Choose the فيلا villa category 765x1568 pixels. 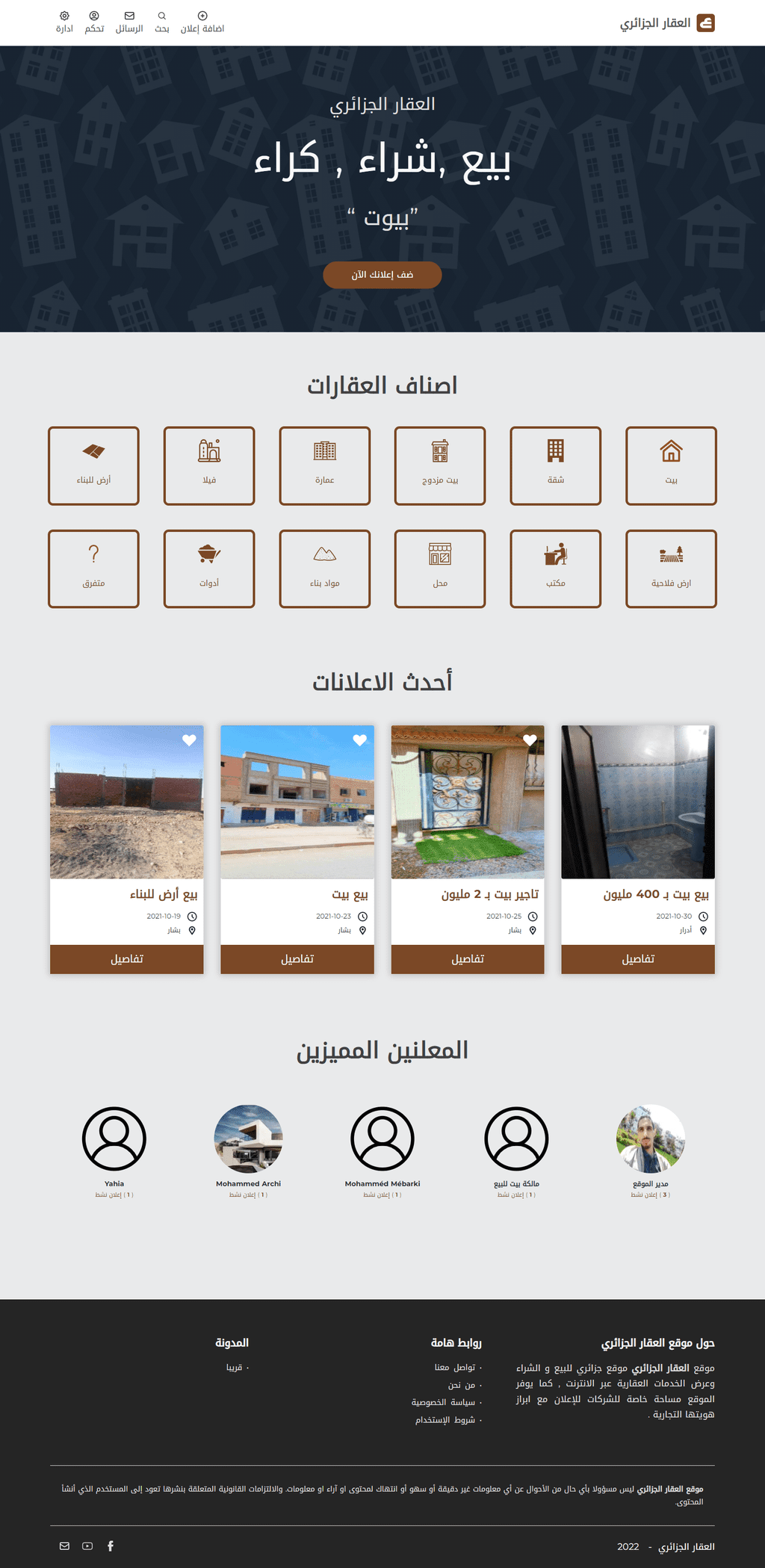tap(209, 465)
